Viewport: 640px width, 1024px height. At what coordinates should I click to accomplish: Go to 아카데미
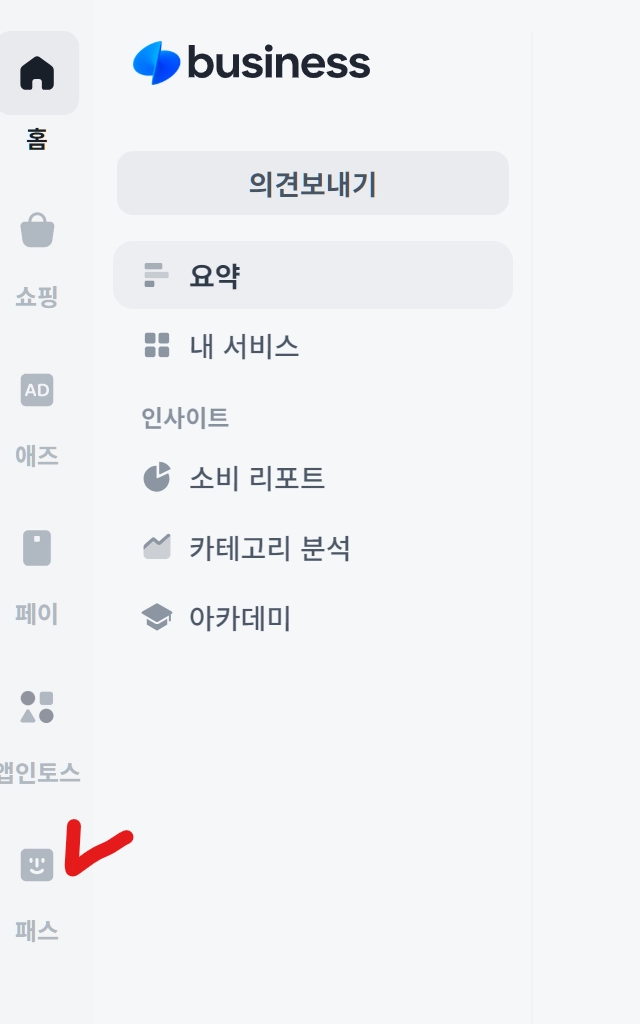click(240, 618)
